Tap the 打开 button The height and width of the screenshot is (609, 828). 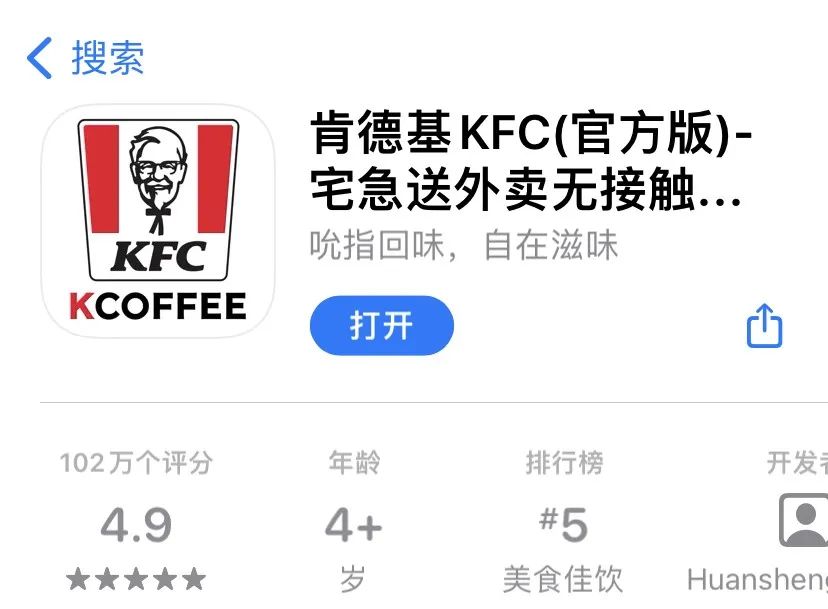click(x=381, y=326)
